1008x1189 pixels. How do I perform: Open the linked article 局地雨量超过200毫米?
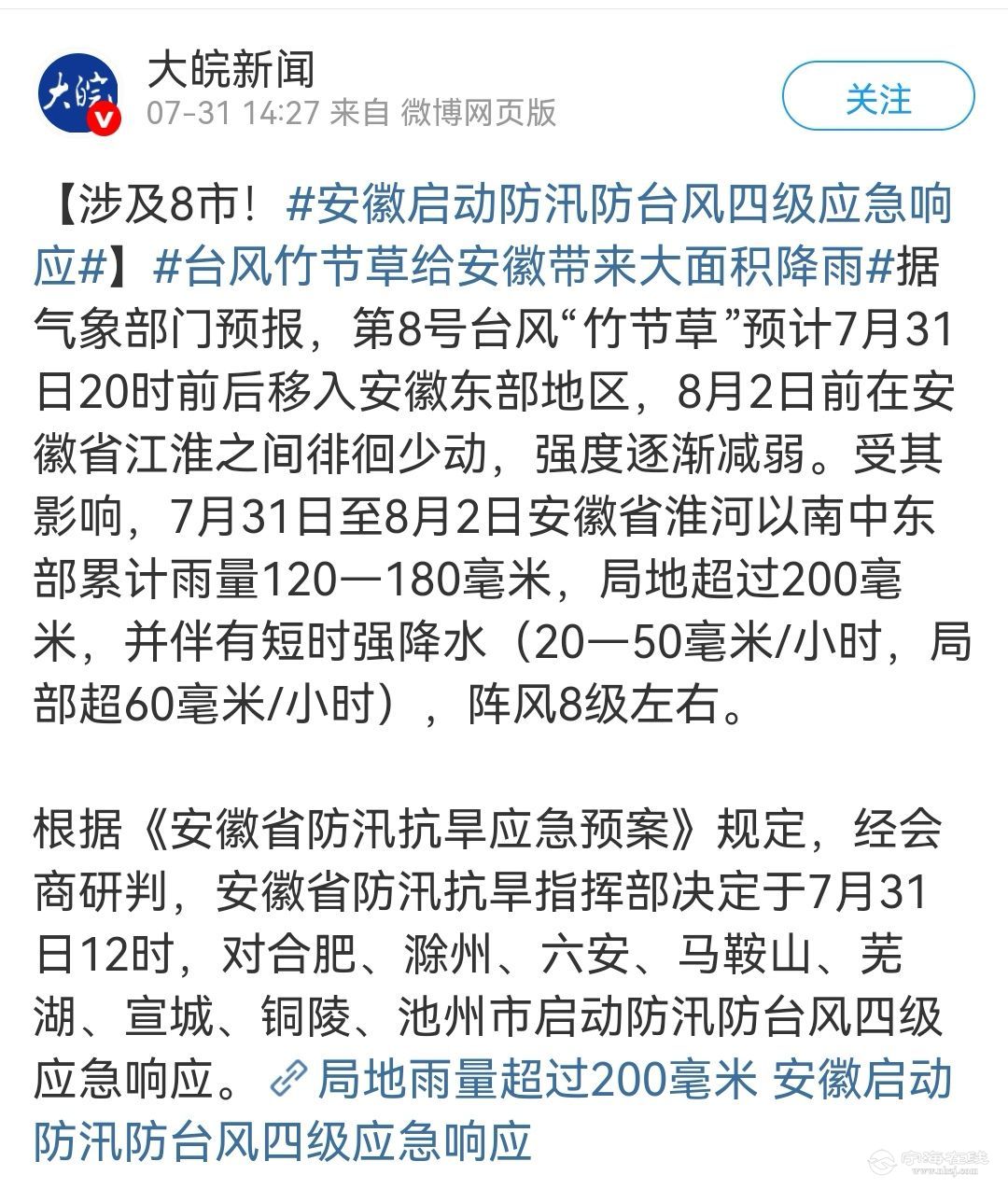point(537,1082)
